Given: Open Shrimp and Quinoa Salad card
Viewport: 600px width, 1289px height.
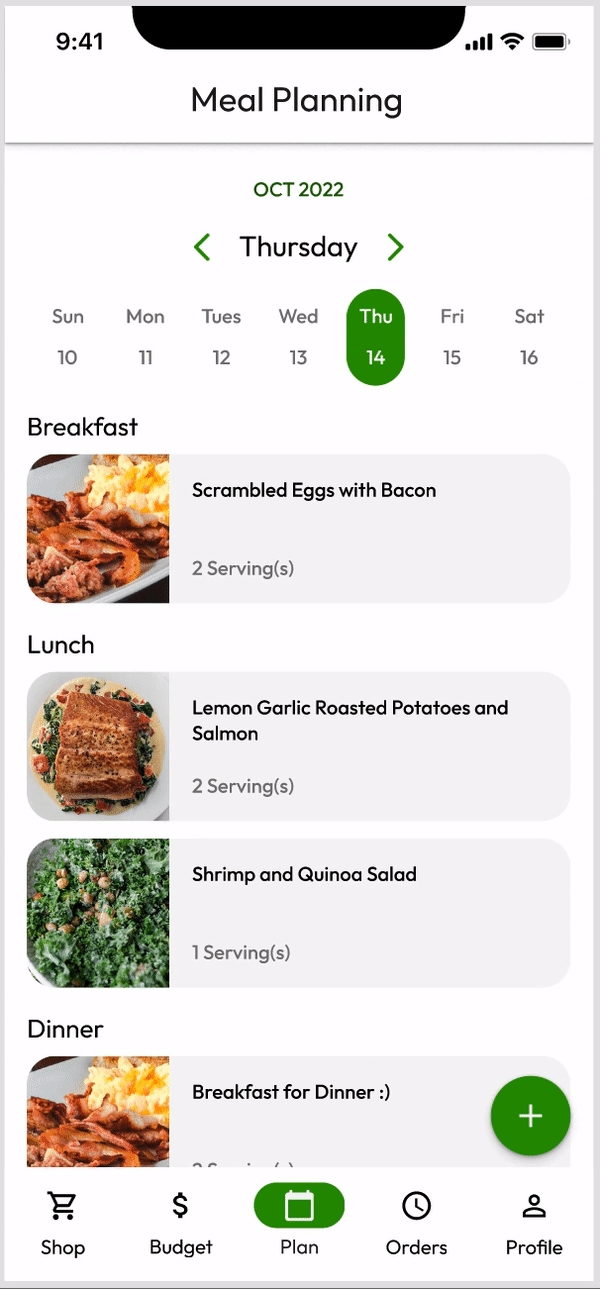Looking at the screenshot, I should tap(298, 912).
